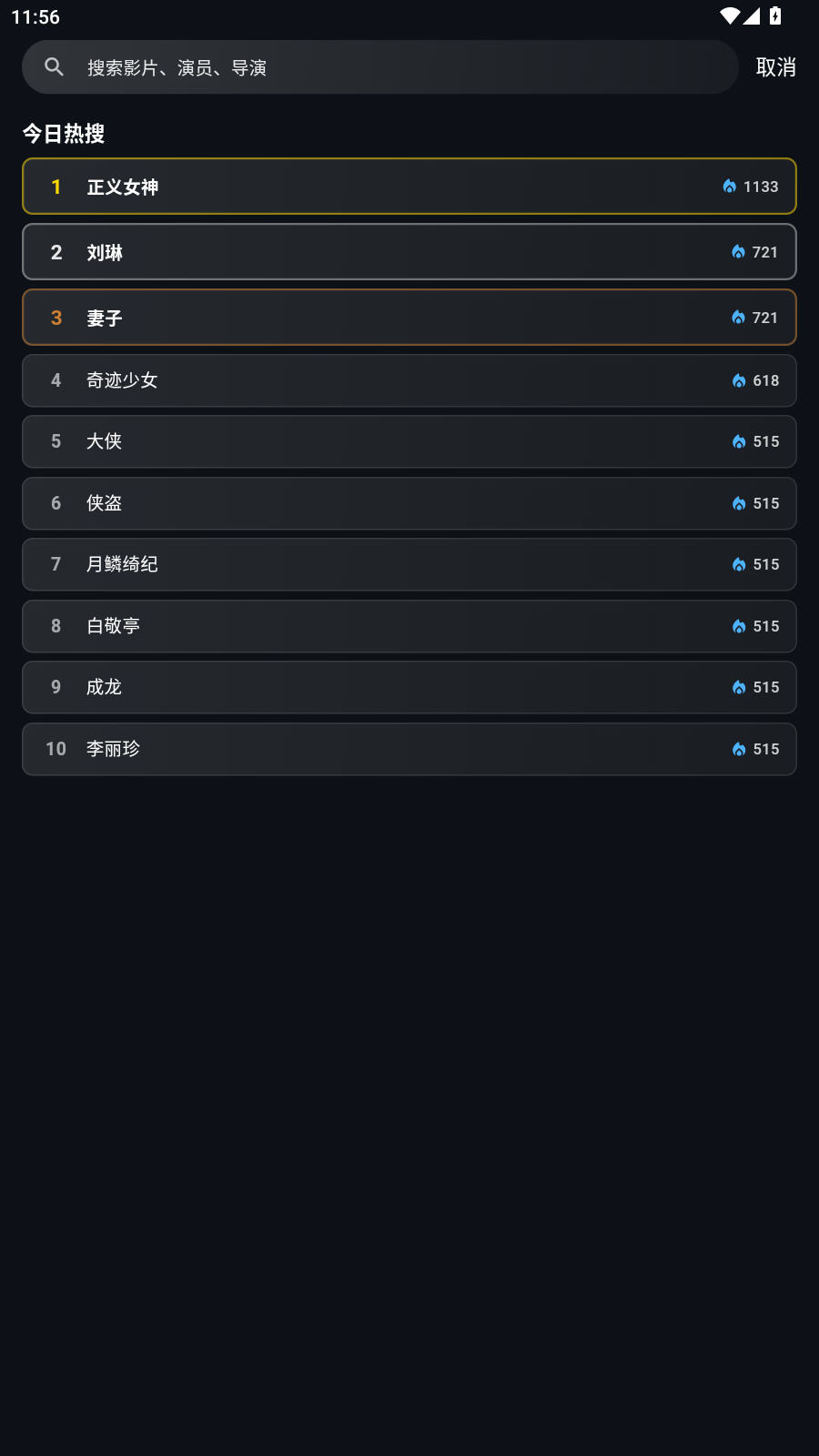819x1456 pixels.
Task: Click the flame icon next to 大侠
Action: click(737, 441)
